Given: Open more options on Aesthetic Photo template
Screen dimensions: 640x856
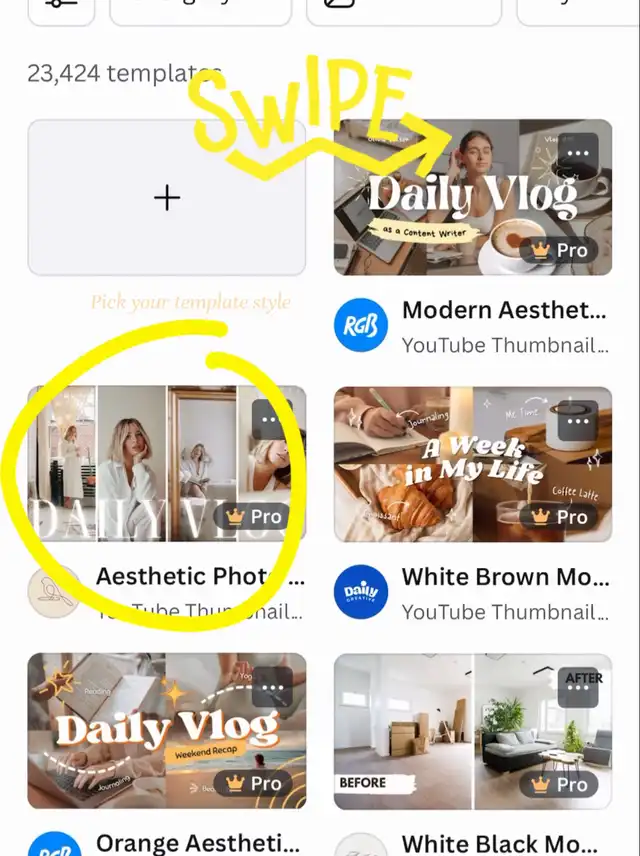Looking at the screenshot, I should click(271, 421).
